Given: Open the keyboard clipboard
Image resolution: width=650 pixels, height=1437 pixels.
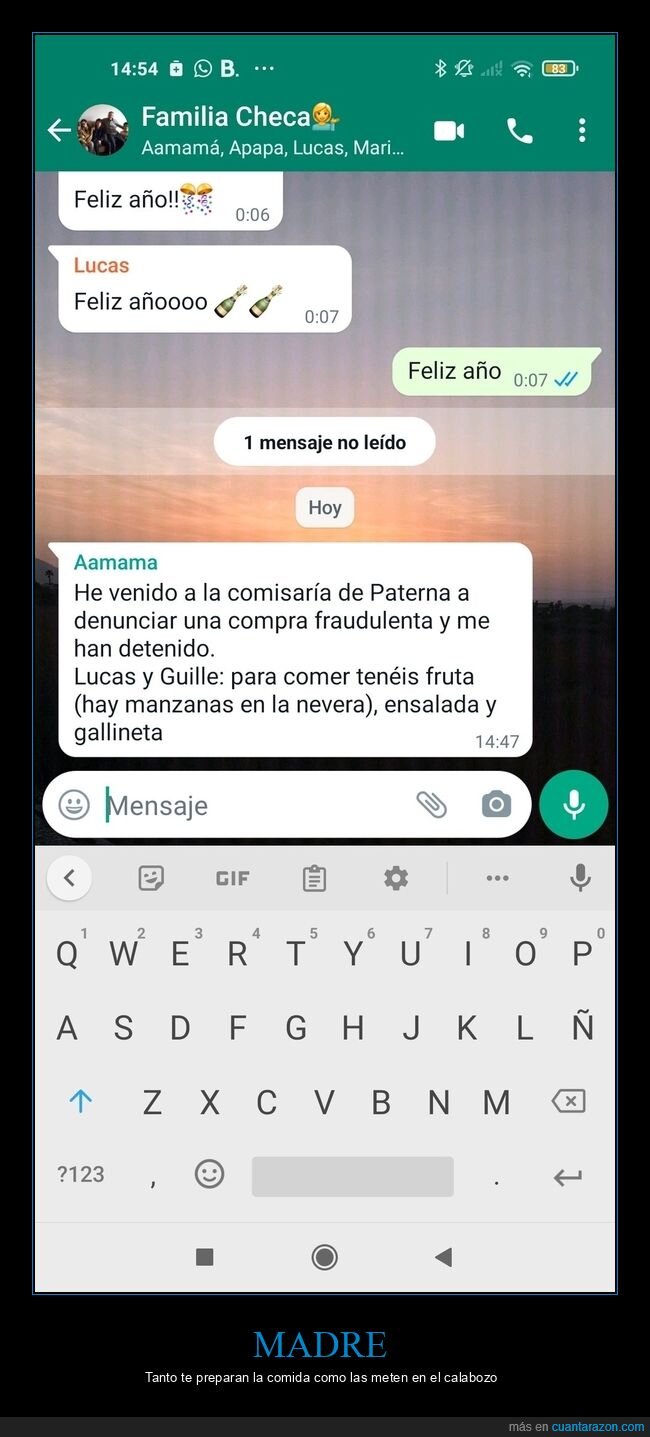Looking at the screenshot, I should click(314, 878).
